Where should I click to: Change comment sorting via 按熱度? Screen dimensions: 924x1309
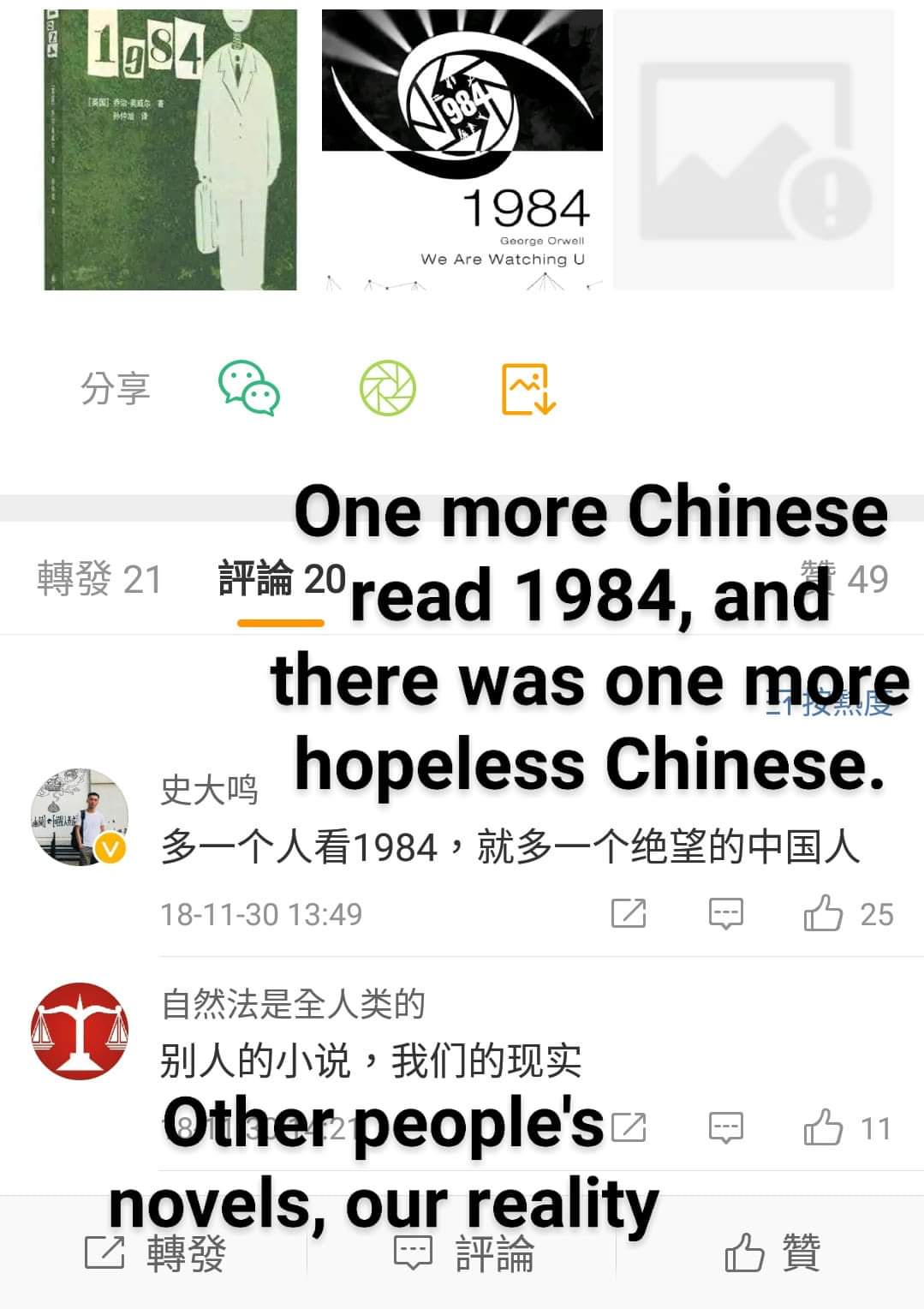click(x=829, y=703)
